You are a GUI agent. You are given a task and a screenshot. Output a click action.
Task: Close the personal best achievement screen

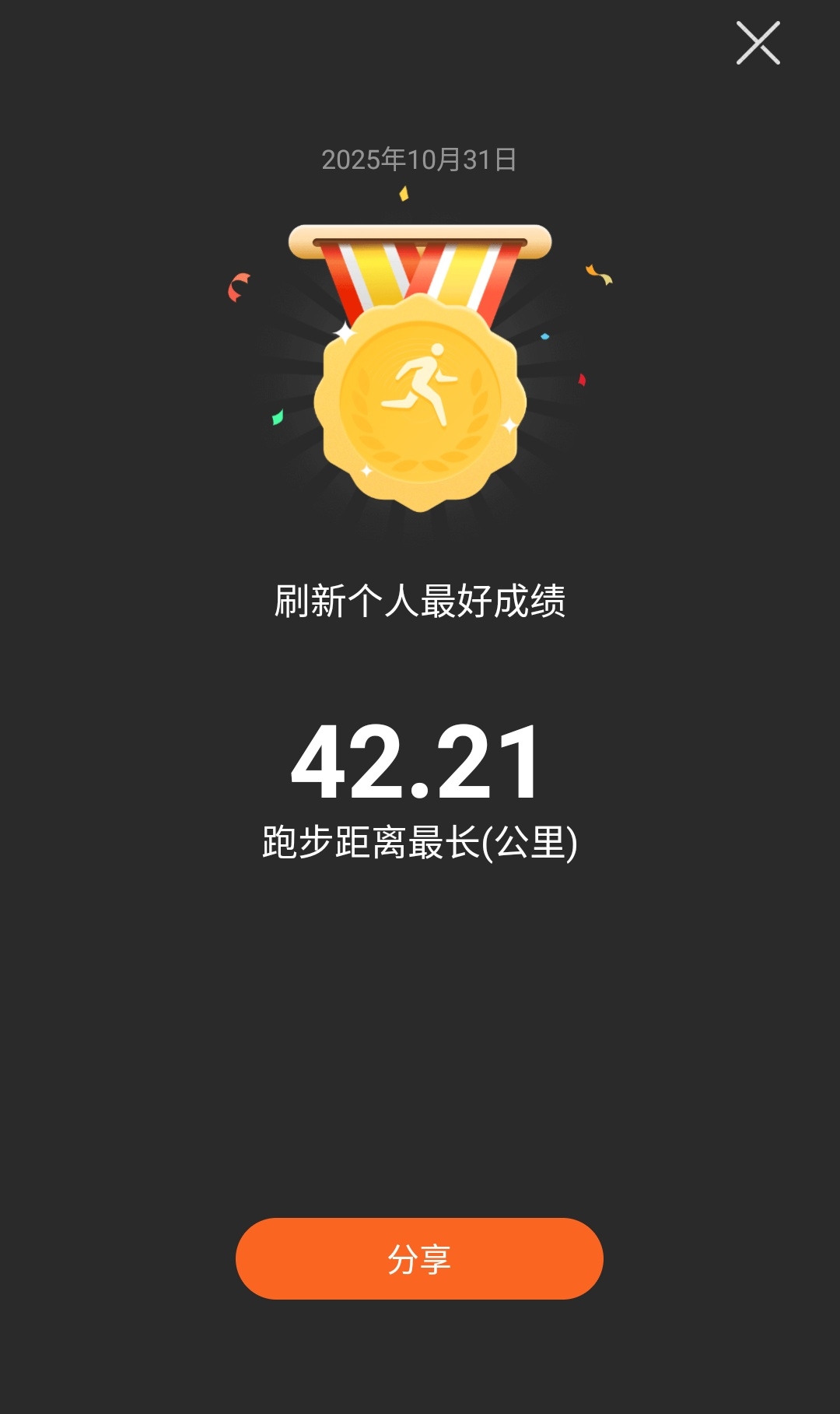coord(758,43)
